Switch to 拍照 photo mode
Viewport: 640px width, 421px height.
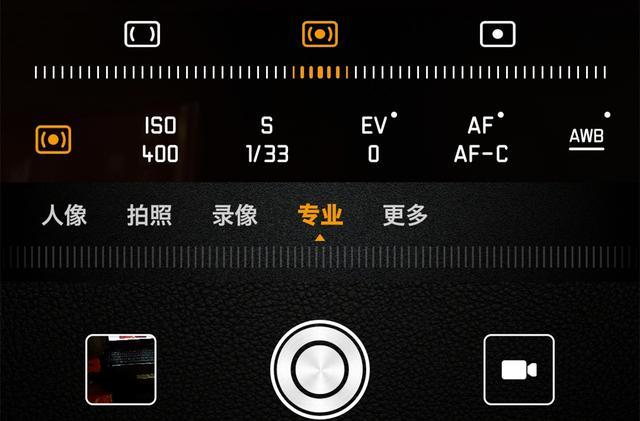pos(149,215)
